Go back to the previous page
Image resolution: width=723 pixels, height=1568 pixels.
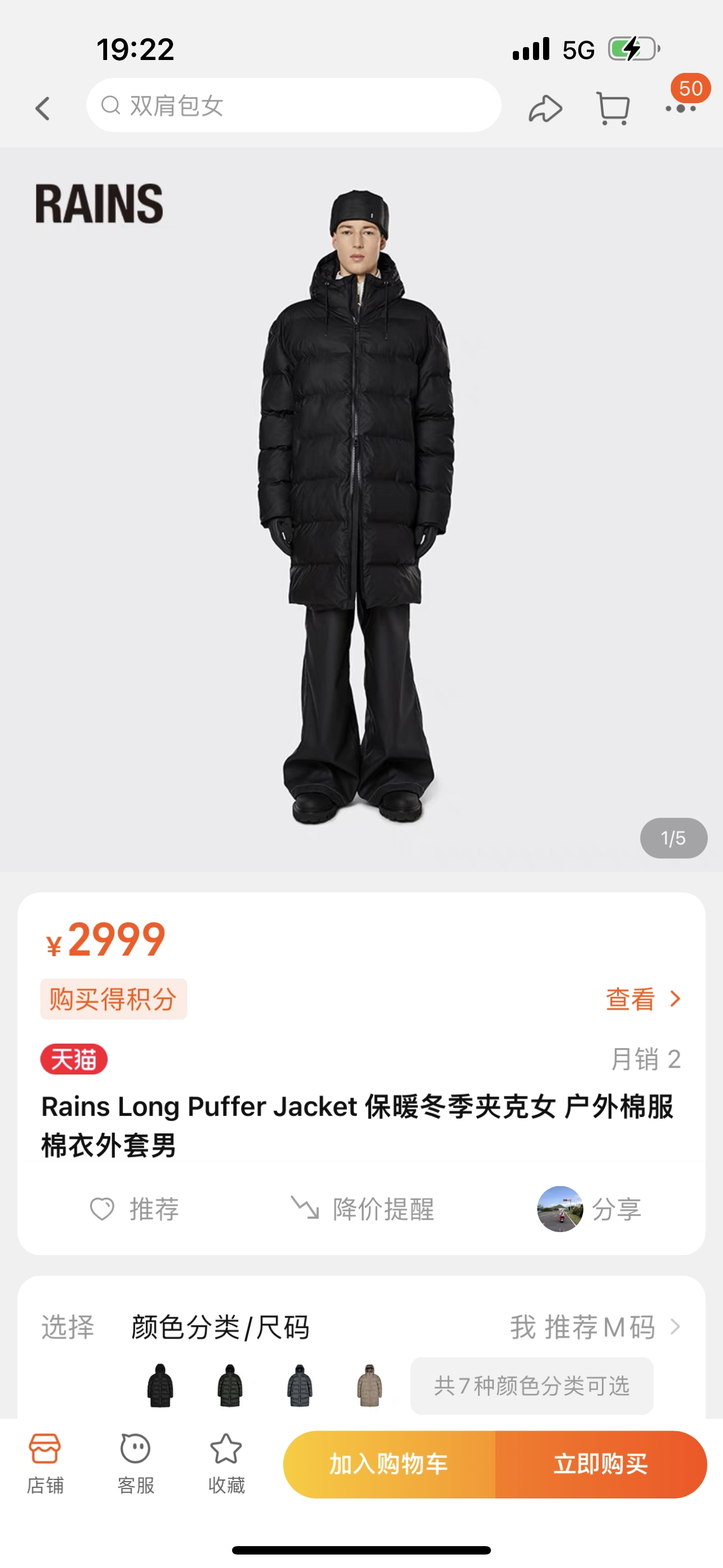[x=43, y=108]
